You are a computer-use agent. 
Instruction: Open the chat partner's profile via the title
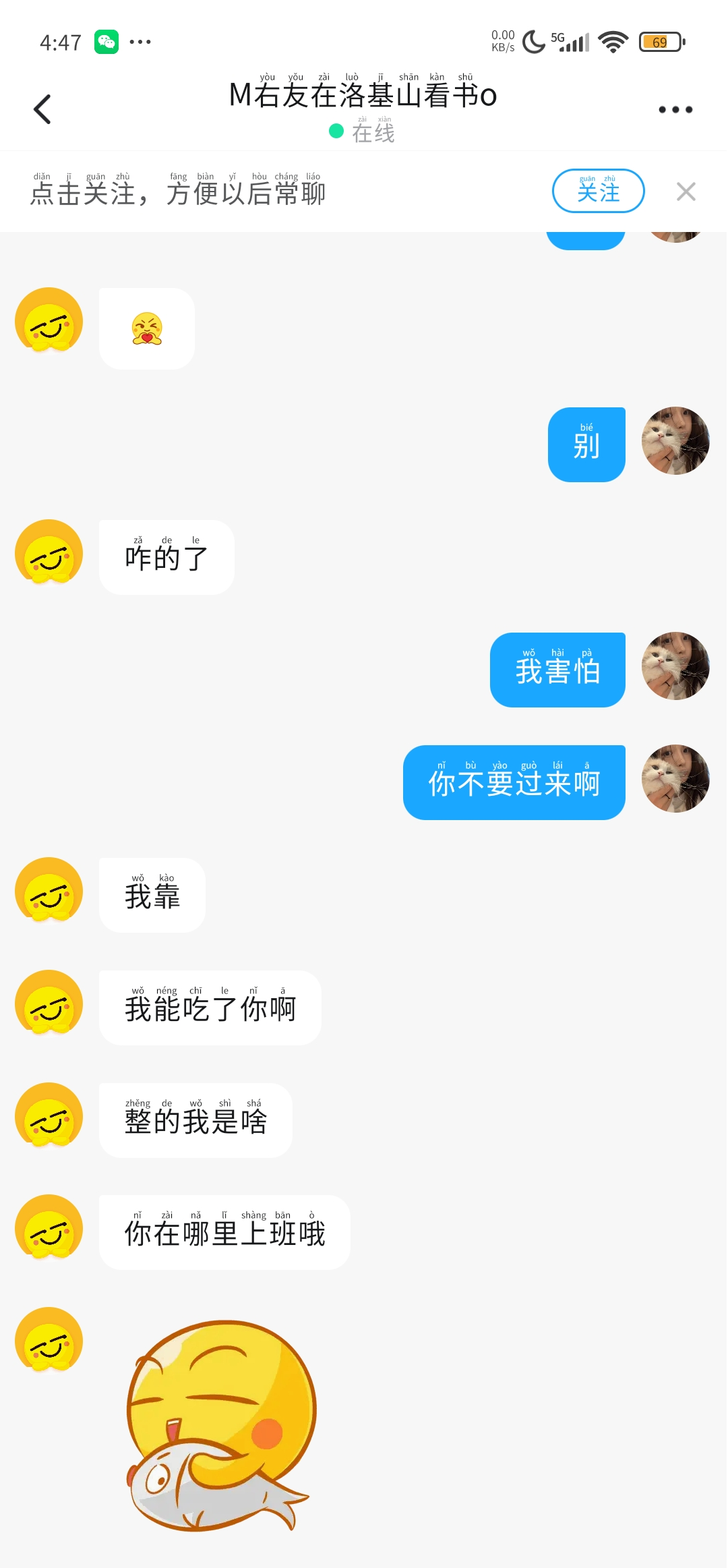363,97
